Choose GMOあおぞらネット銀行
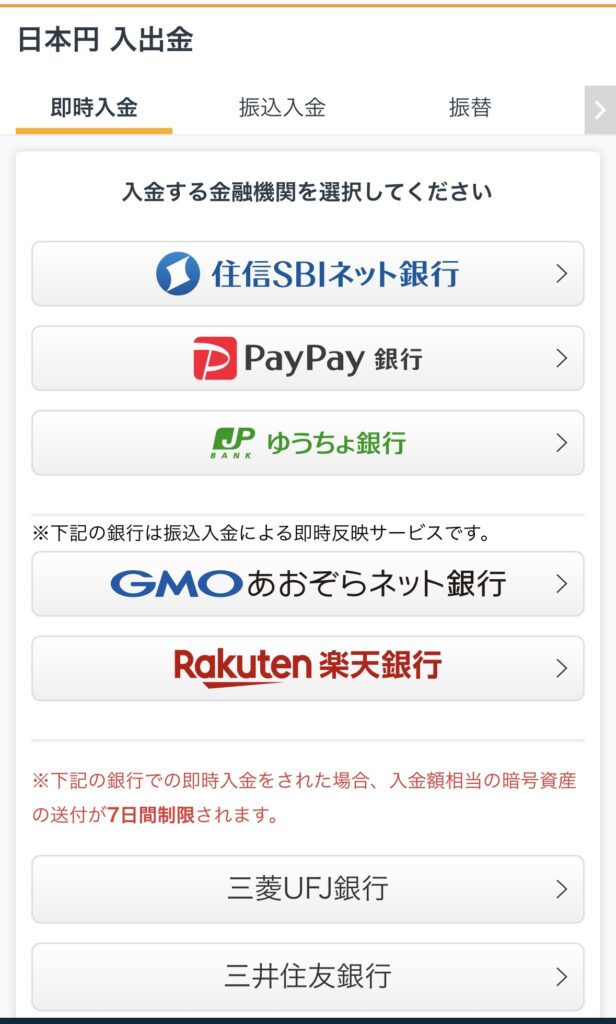 coord(308,584)
